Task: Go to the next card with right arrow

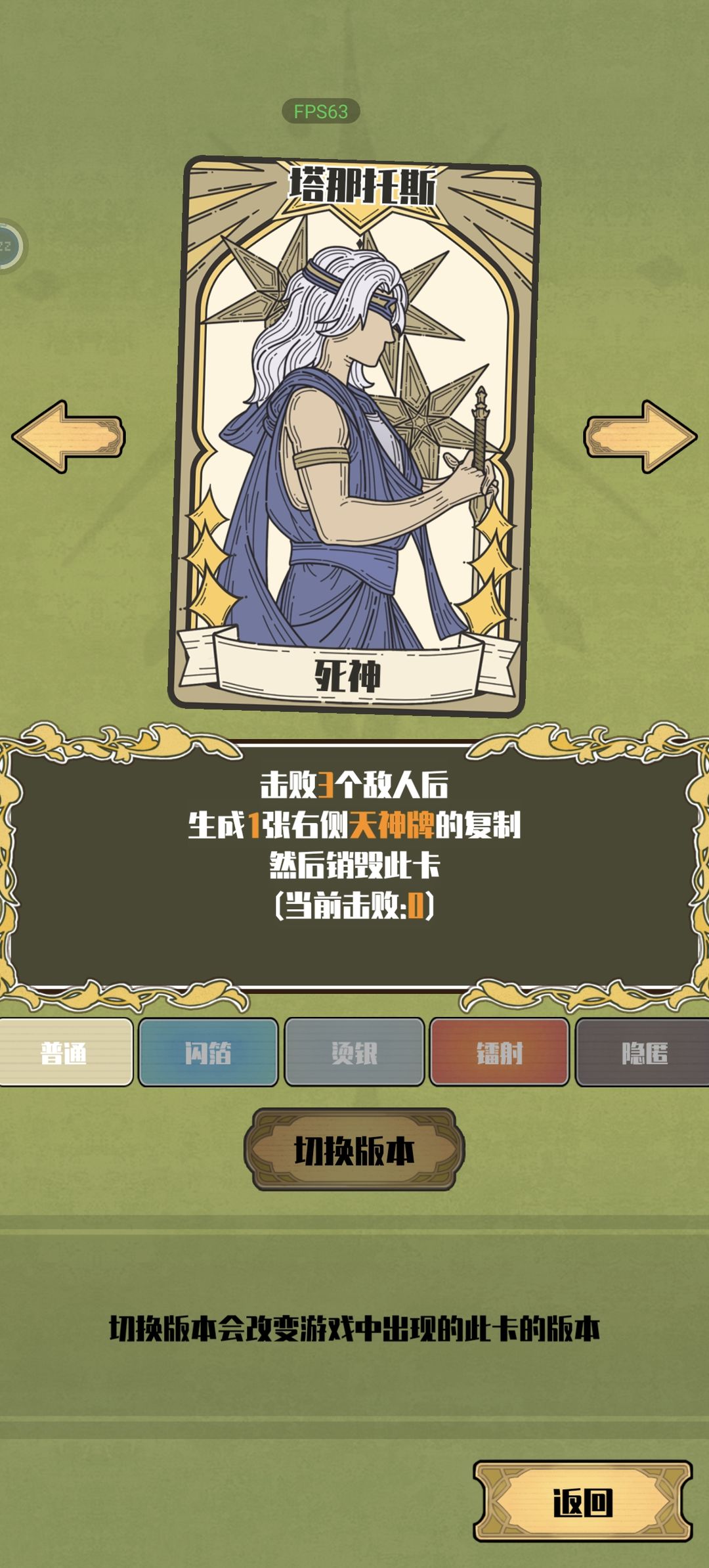Action: point(640,436)
